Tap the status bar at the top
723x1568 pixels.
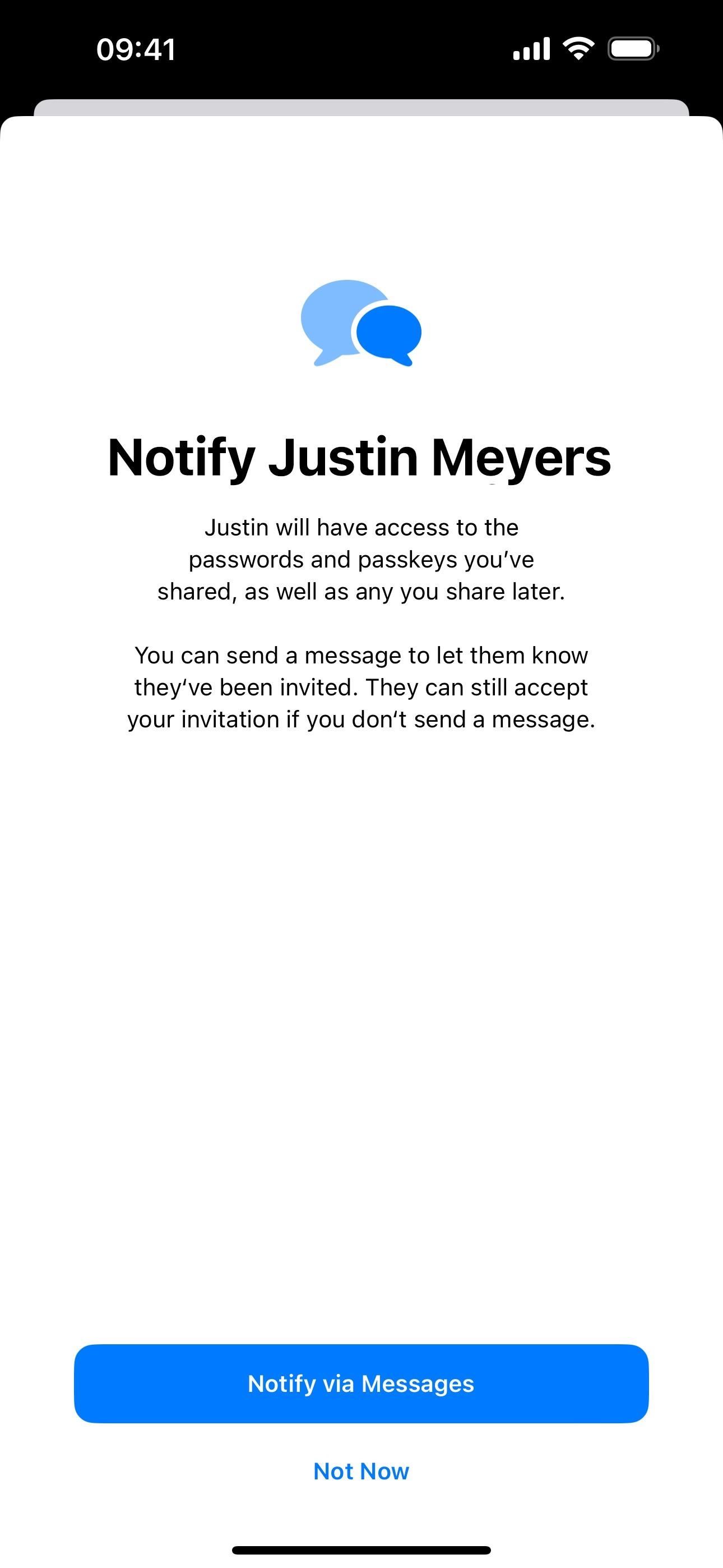(361, 49)
